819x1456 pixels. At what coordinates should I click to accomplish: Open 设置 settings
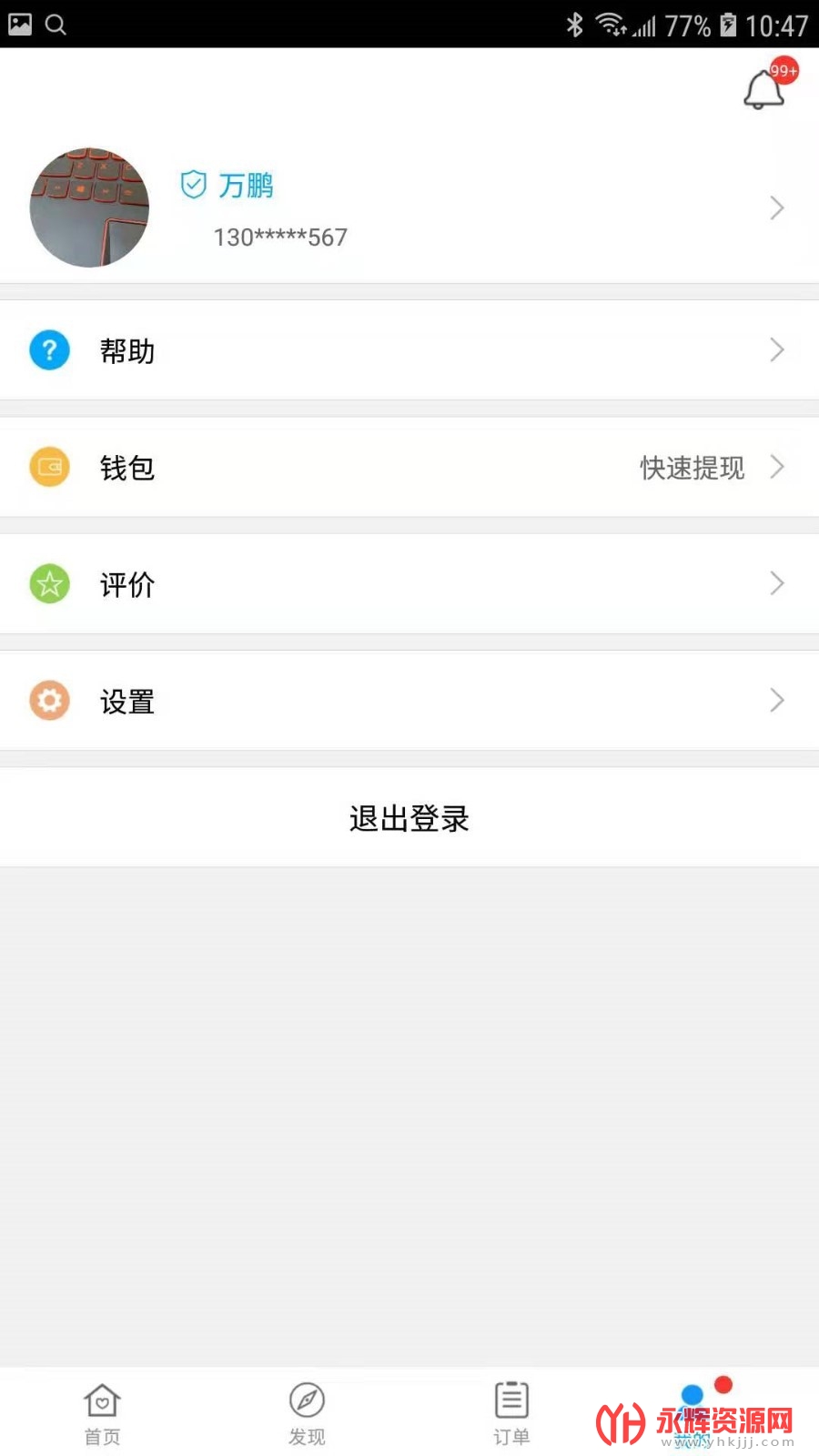(409, 701)
